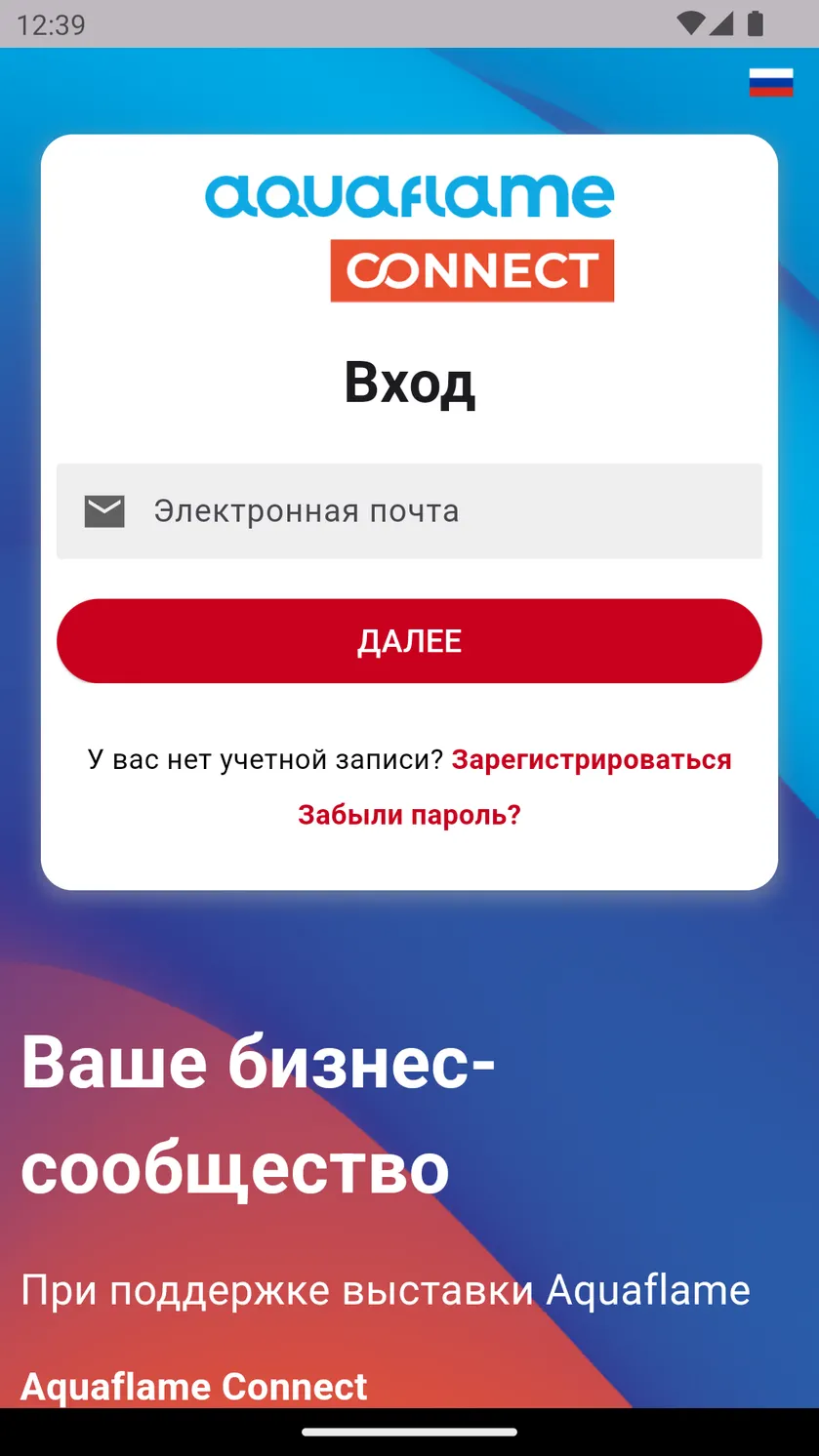The width and height of the screenshot is (819, 1456).
Task: Tap the red ДАЛЕЕ button
Action: click(x=409, y=641)
